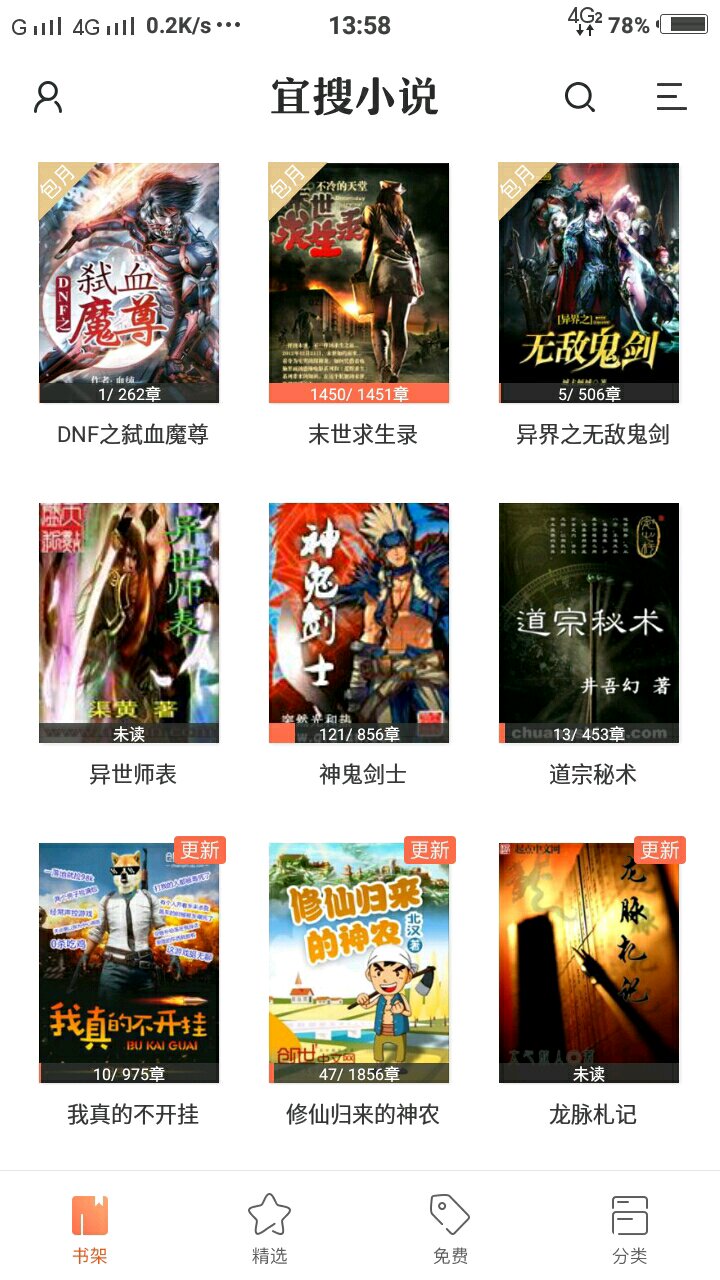Open the updated book 我真的不开挂
Viewport: 720px width, 1280px height.
tap(129, 963)
